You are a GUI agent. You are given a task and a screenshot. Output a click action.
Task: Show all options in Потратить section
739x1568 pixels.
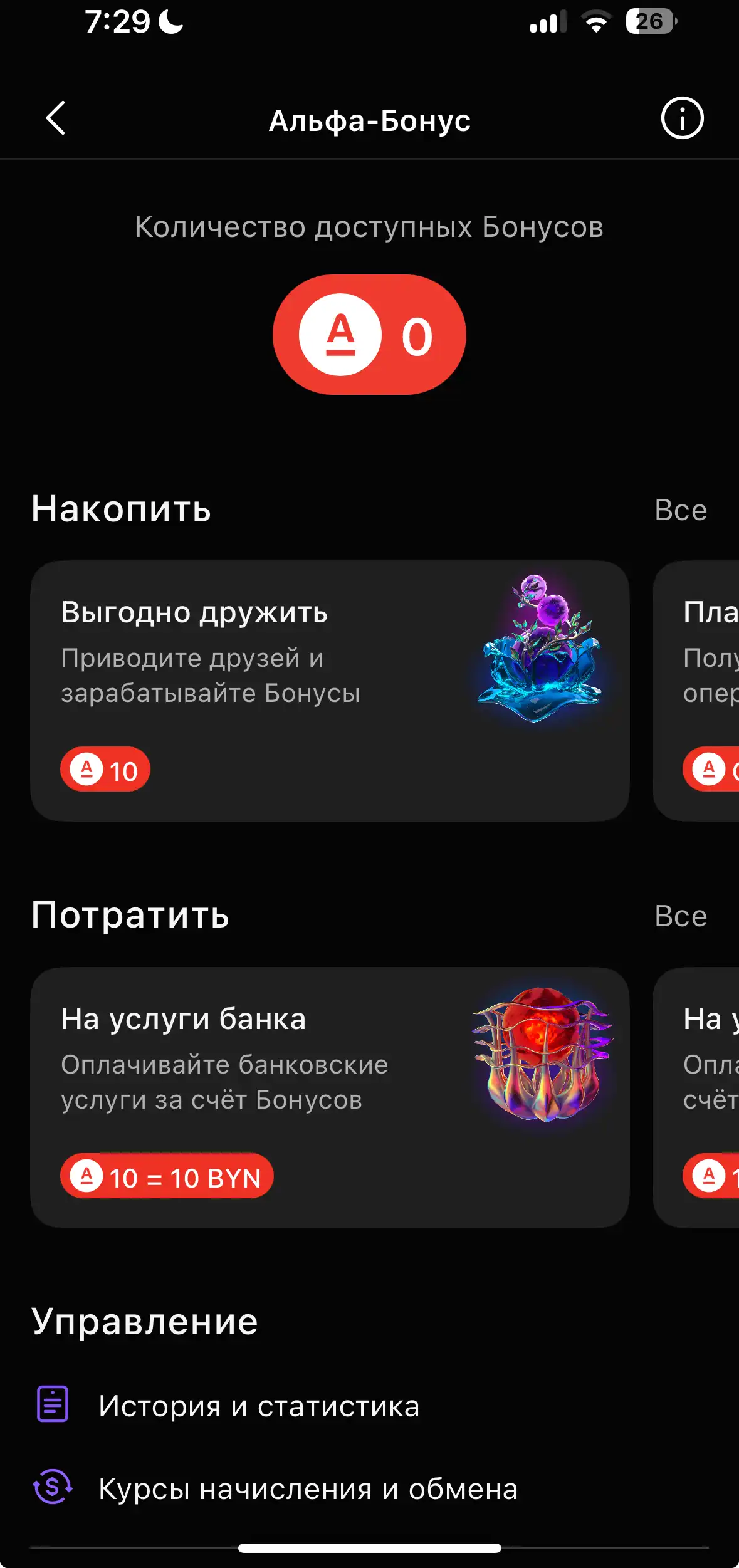[681, 916]
